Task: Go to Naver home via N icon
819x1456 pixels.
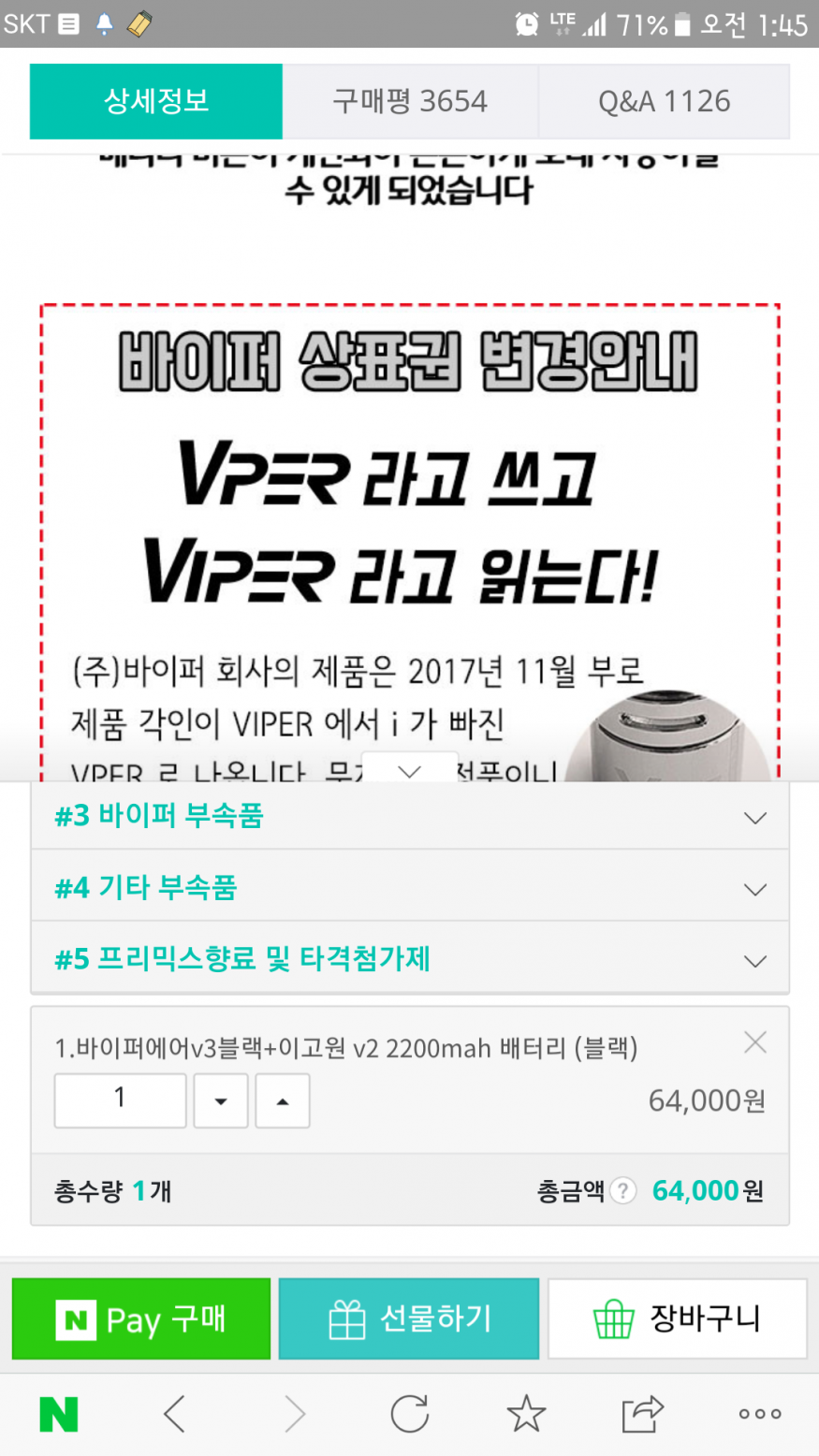Action: (58, 1414)
